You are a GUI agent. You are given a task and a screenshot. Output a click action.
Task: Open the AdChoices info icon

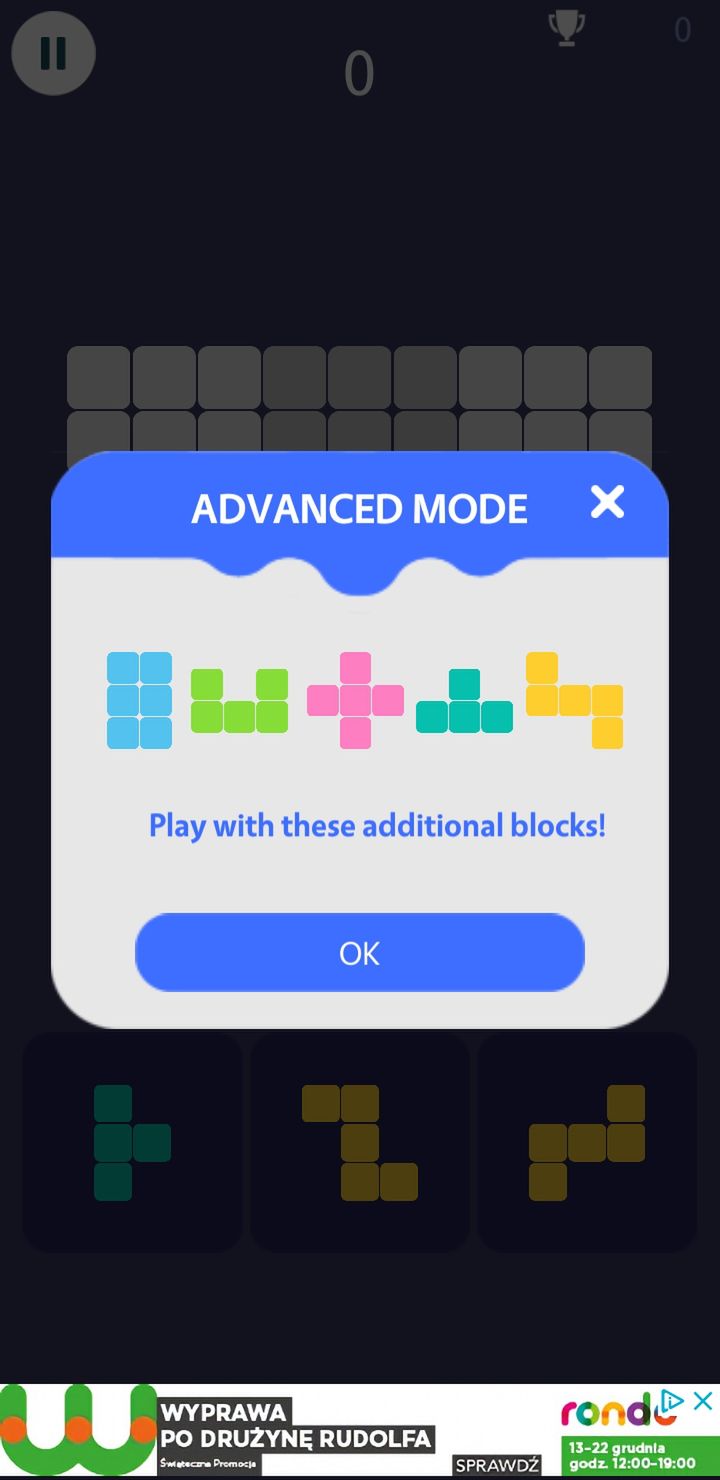pyautogui.click(x=674, y=1401)
